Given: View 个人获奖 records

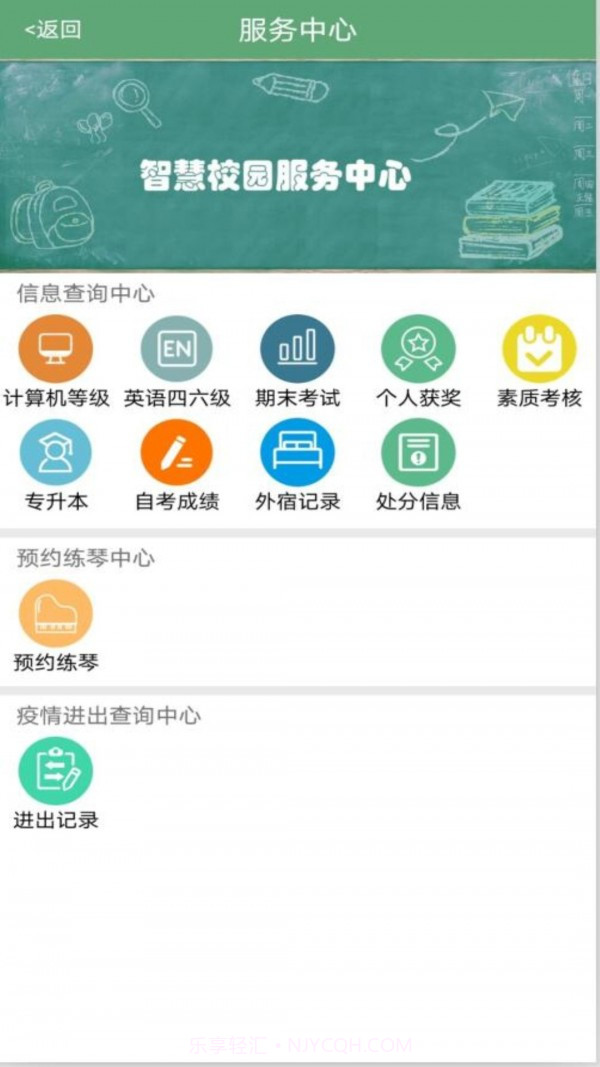Looking at the screenshot, I should pyautogui.click(x=418, y=349).
